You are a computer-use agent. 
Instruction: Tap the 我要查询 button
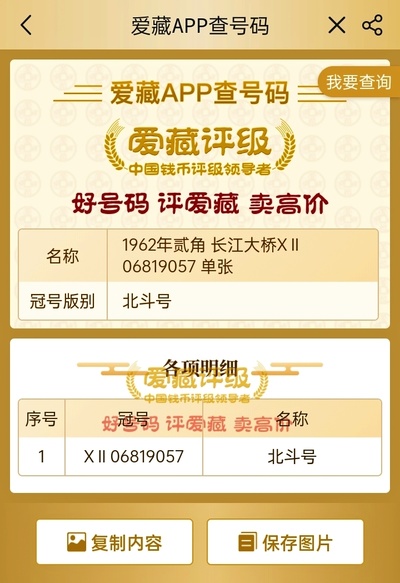click(x=358, y=82)
